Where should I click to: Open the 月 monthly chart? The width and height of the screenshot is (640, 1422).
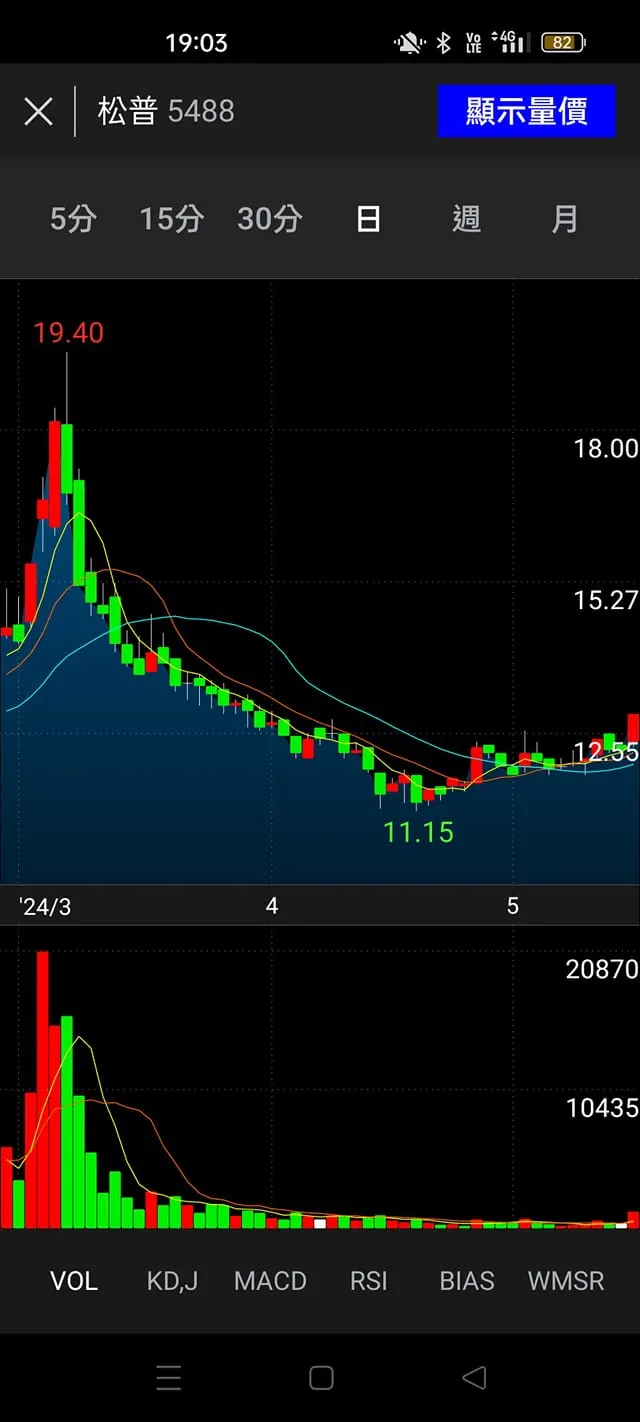click(x=565, y=219)
